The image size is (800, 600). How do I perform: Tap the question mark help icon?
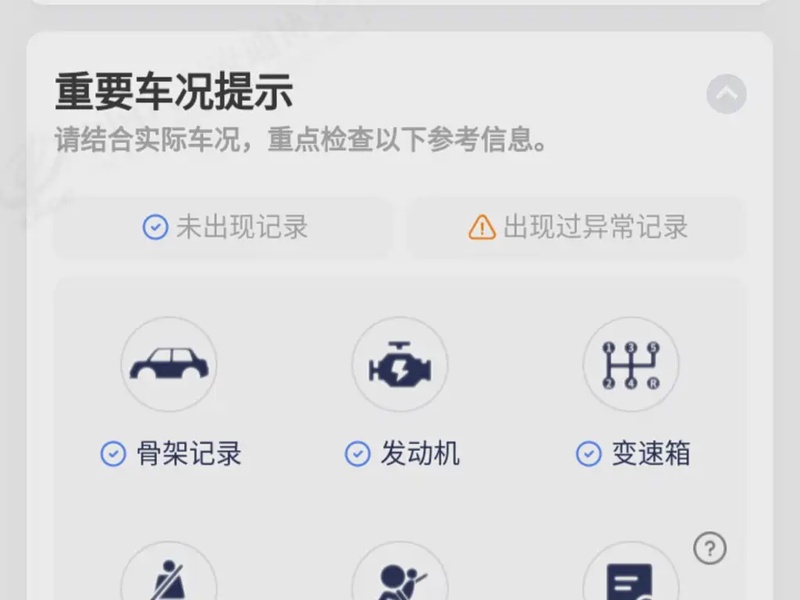tap(710, 548)
